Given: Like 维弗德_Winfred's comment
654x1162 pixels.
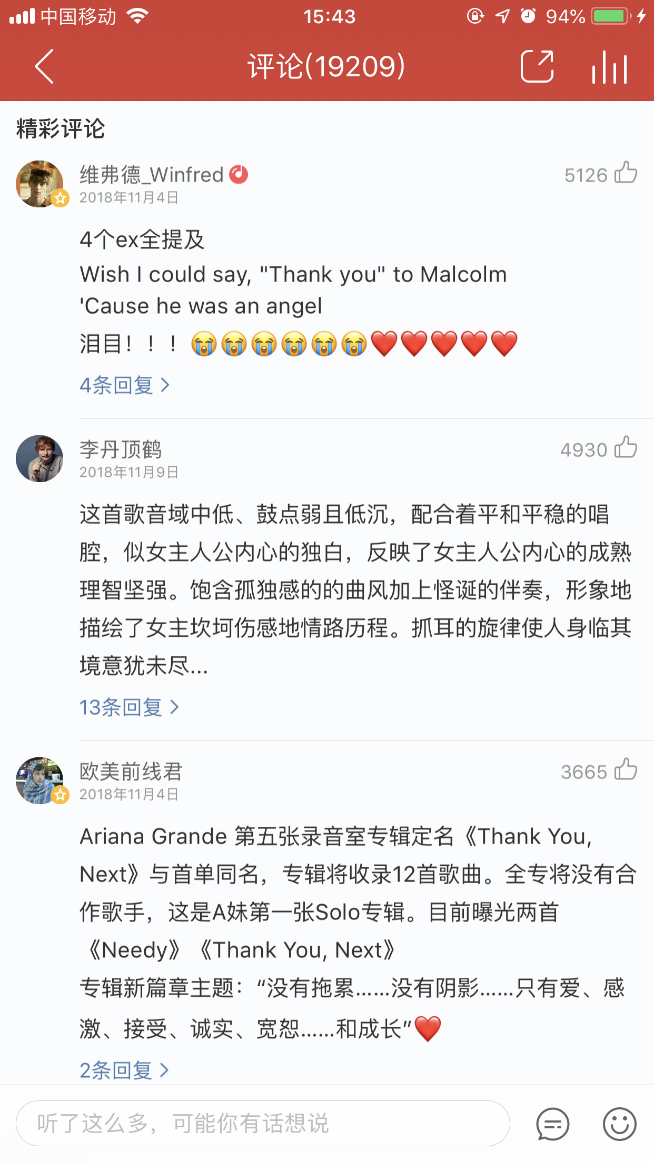Looking at the screenshot, I should point(626,174).
